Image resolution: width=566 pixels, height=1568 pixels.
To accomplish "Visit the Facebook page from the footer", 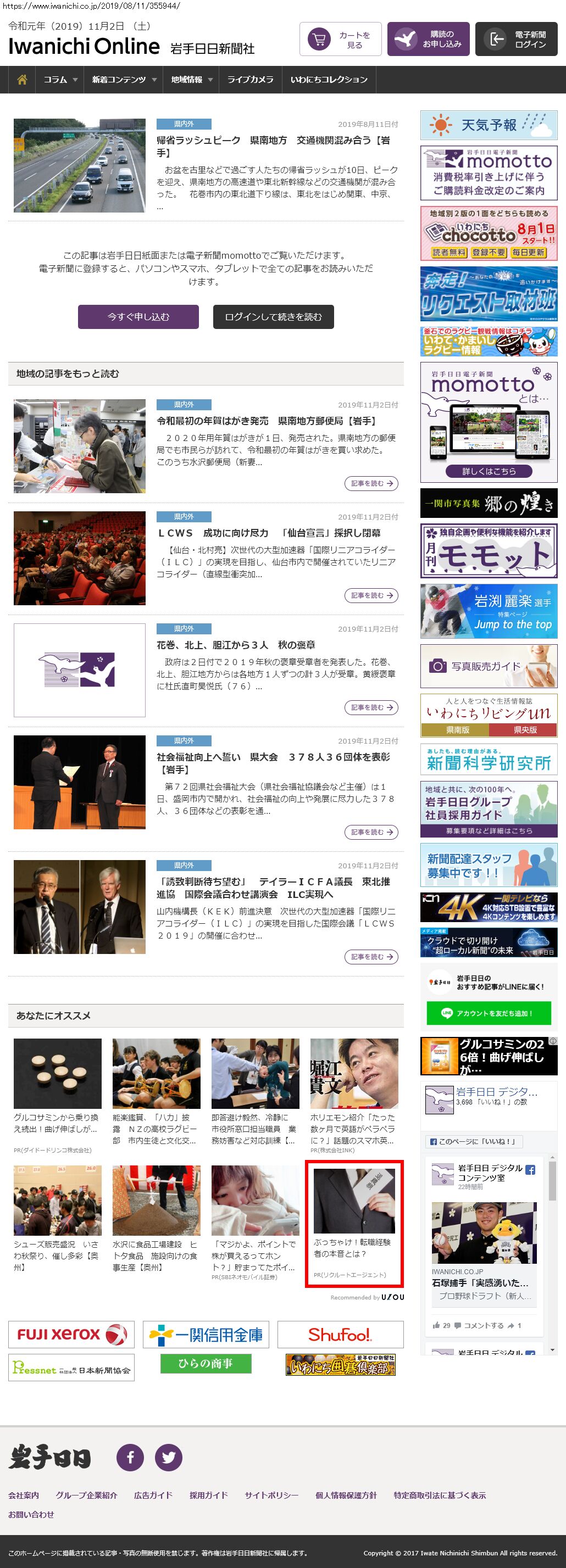I will pos(130,1457).
